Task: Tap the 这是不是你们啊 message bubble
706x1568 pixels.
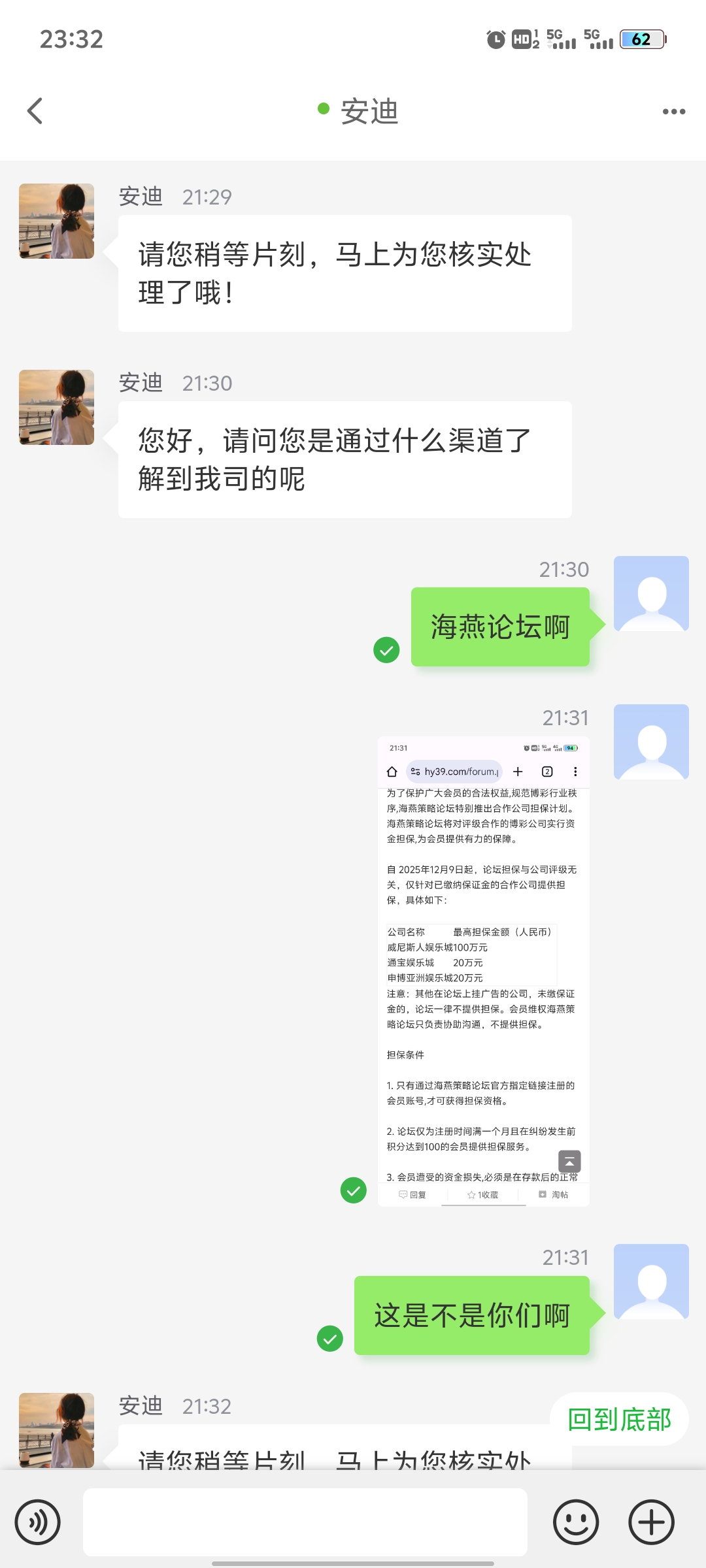Action: [472, 1313]
